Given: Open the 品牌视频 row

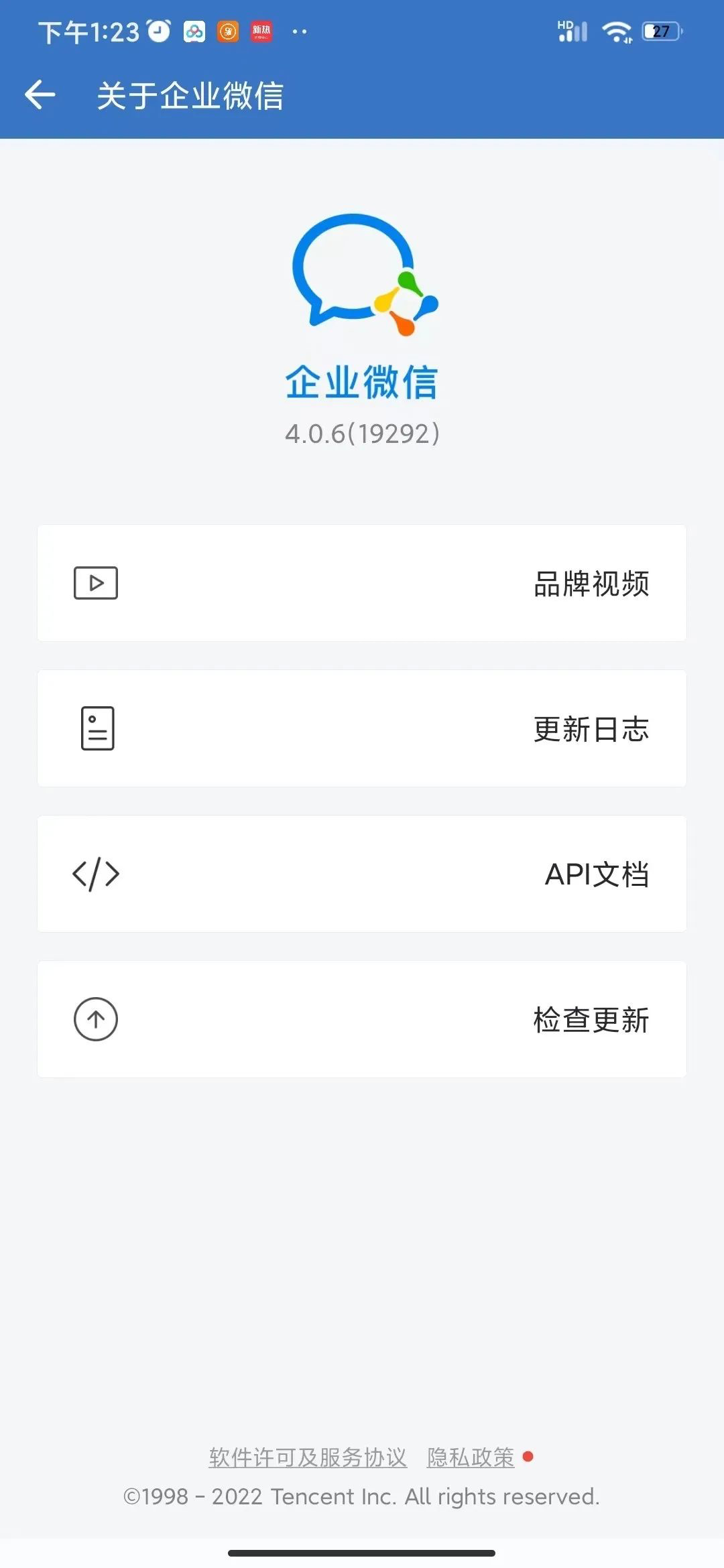Looking at the screenshot, I should click(x=362, y=583).
